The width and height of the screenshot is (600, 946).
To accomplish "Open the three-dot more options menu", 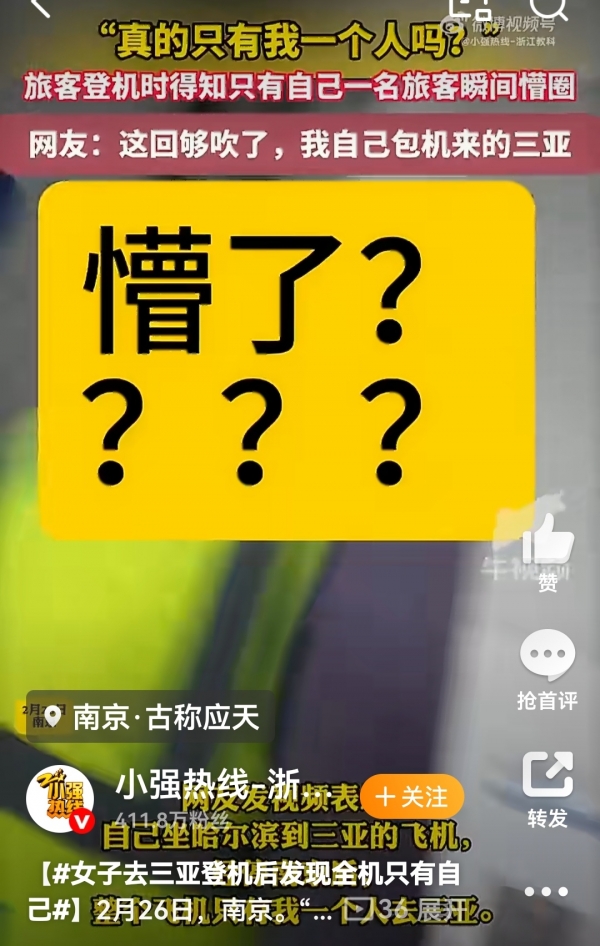I will click(546, 892).
